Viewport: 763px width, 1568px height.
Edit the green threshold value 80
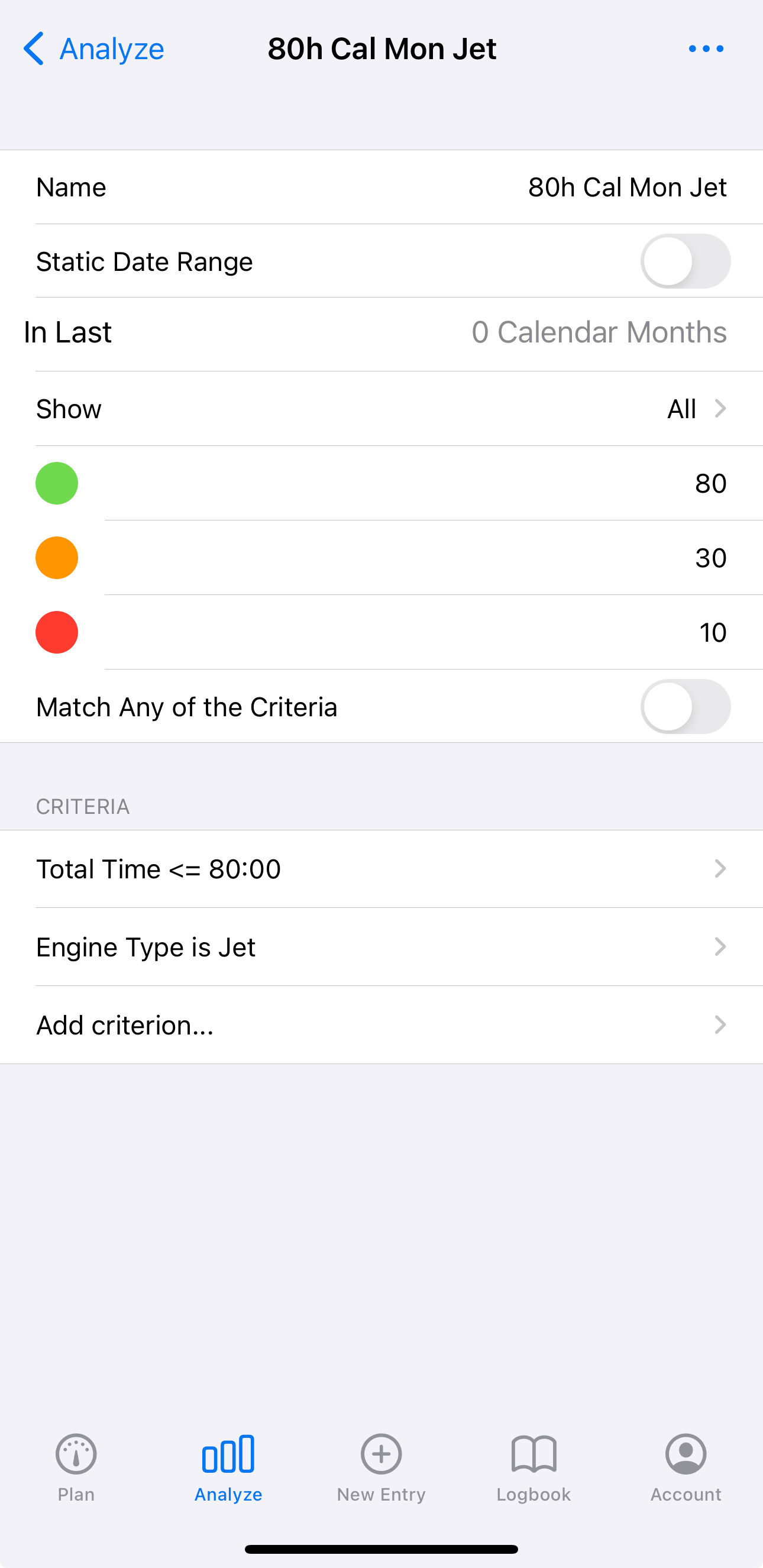point(711,483)
